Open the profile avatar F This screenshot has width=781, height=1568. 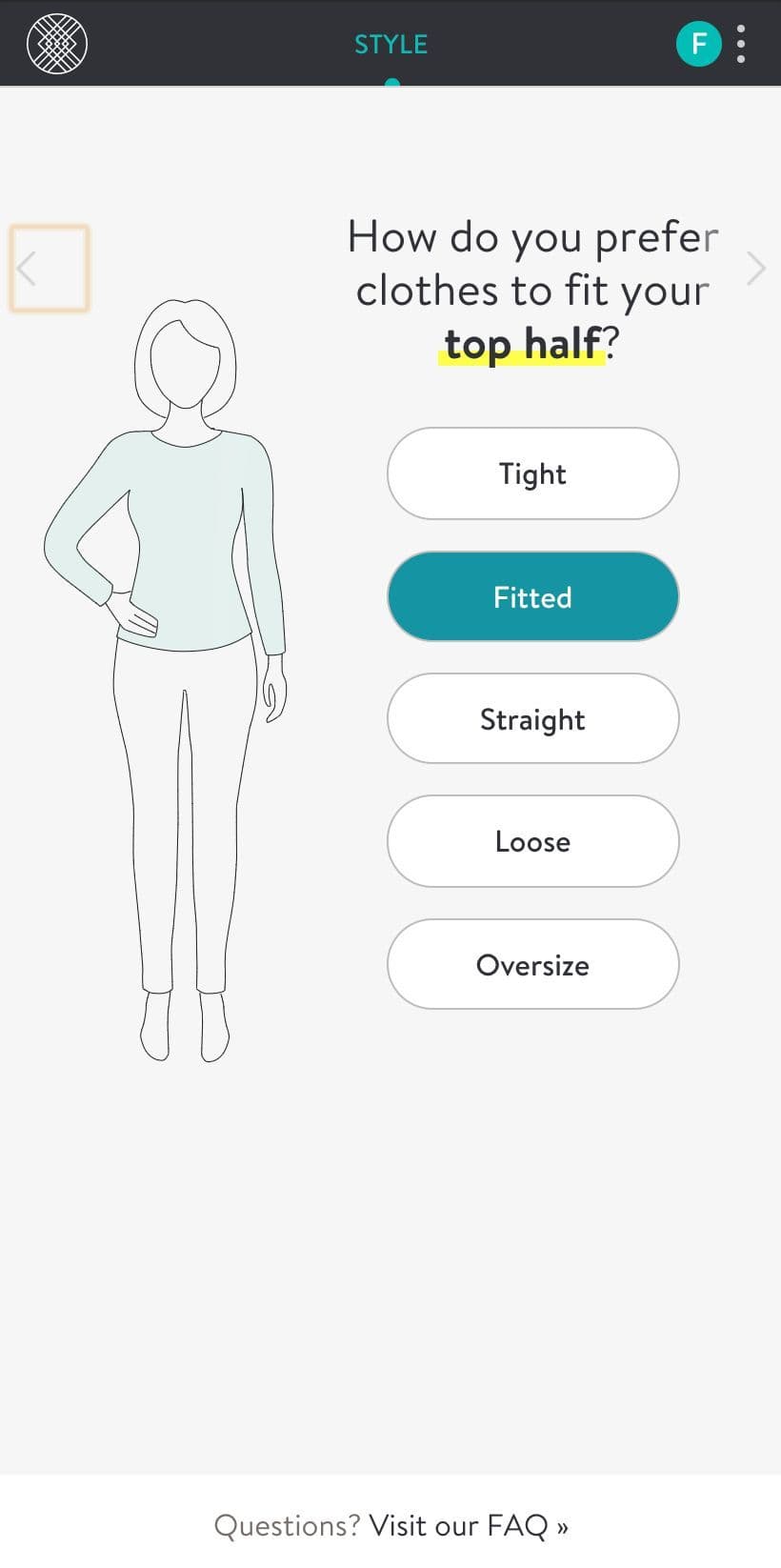click(x=698, y=44)
